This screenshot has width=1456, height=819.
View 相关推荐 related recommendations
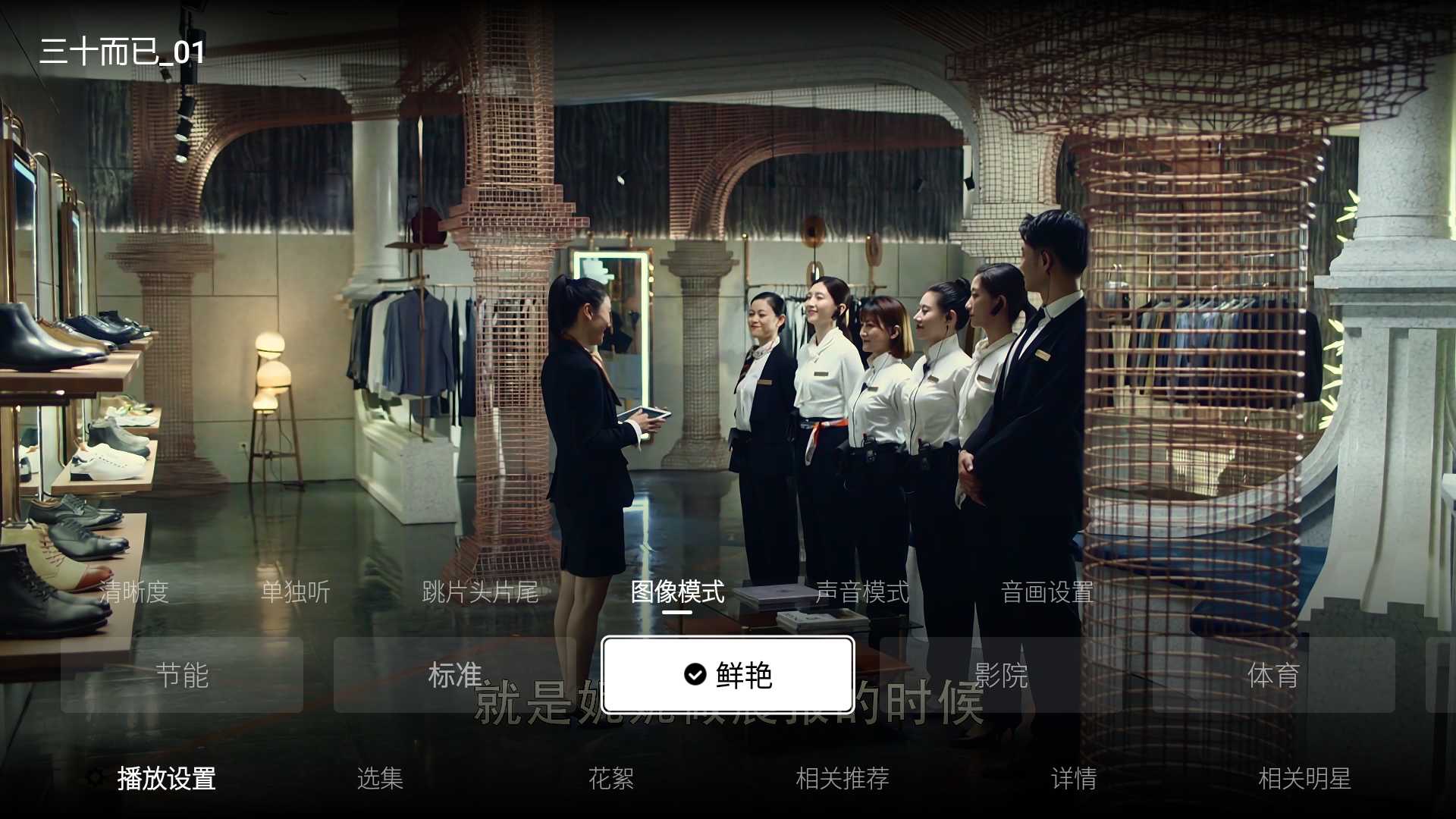click(843, 778)
